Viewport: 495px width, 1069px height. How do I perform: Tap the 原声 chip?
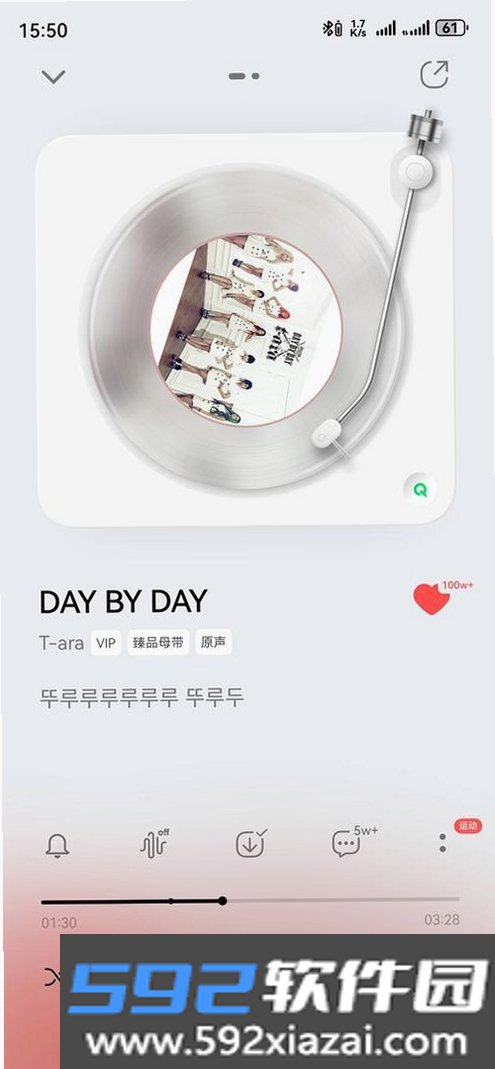click(x=213, y=643)
